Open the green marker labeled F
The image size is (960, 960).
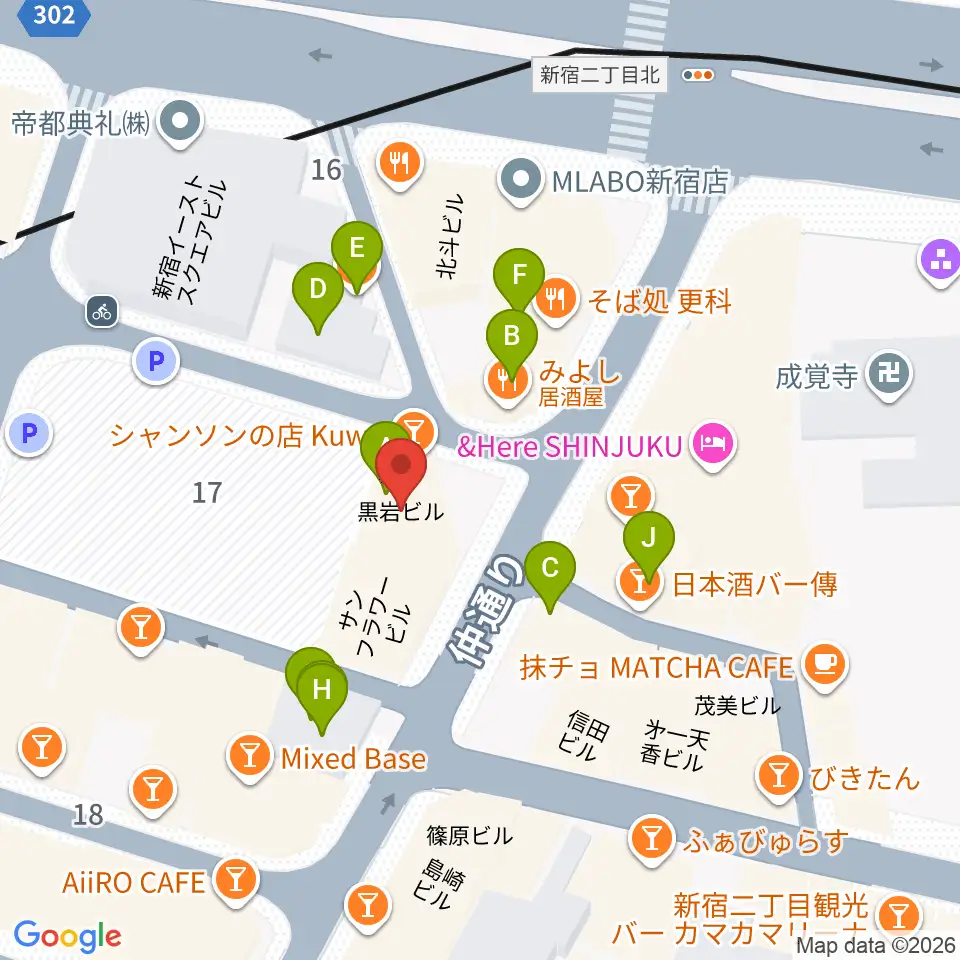point(519,284)
